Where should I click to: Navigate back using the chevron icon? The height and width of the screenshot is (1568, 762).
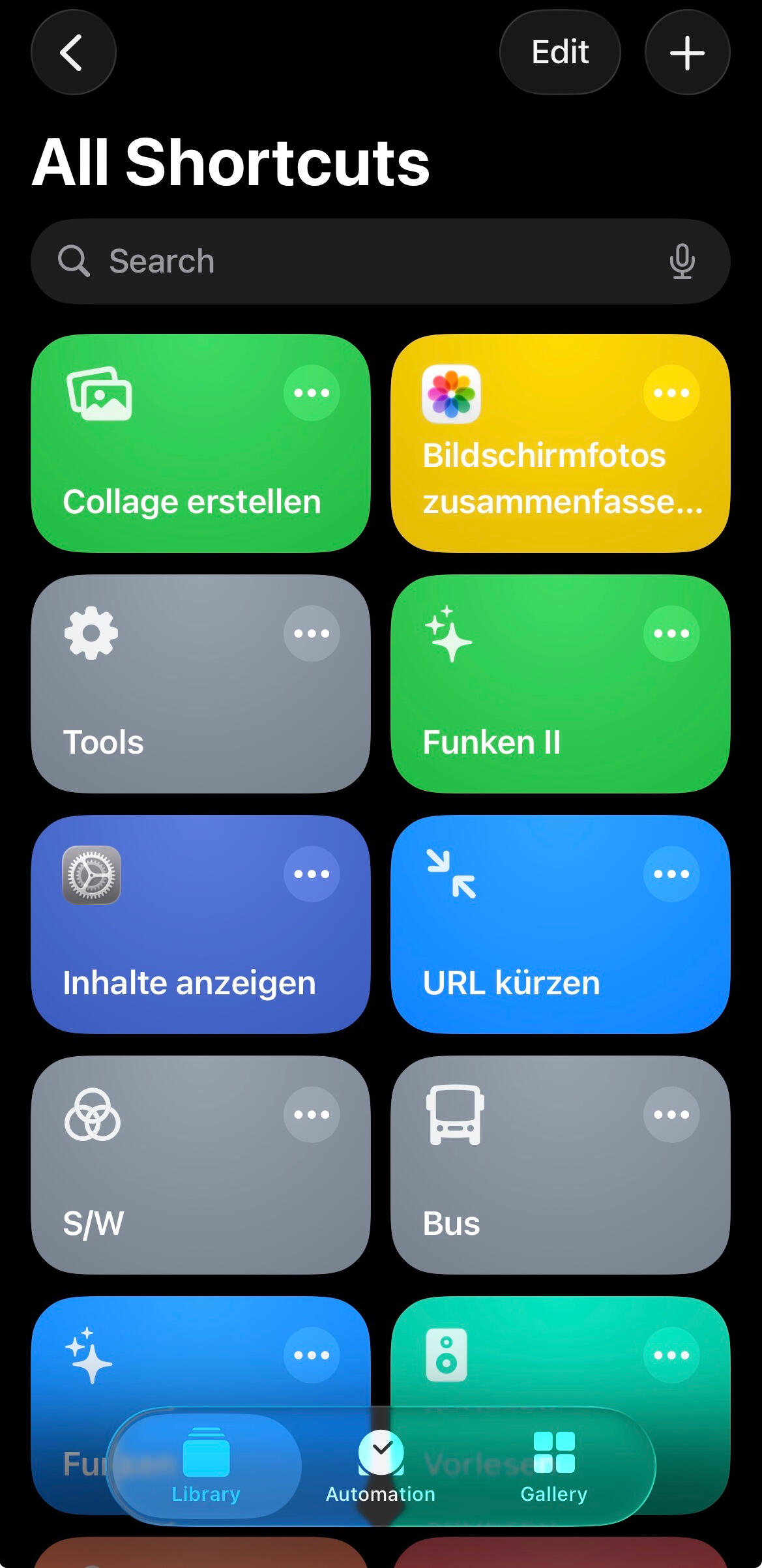pos(73,52)
